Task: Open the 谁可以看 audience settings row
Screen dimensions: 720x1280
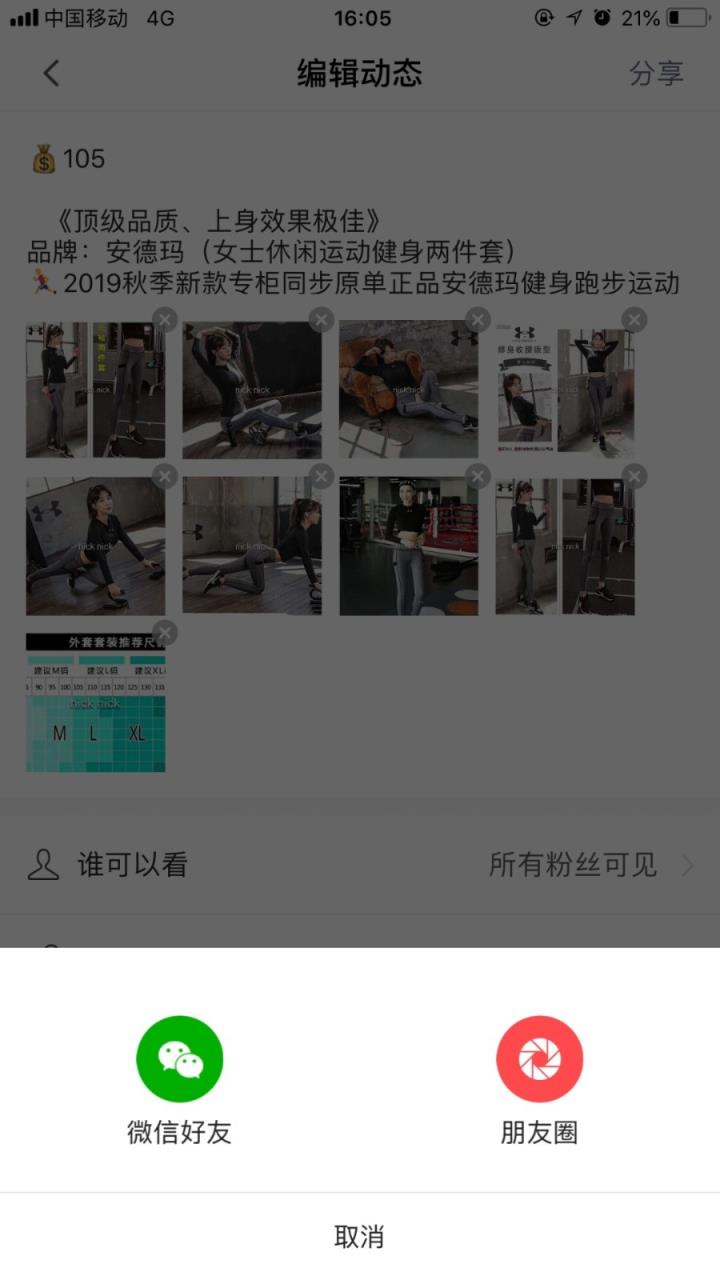Action: [130, 865]
